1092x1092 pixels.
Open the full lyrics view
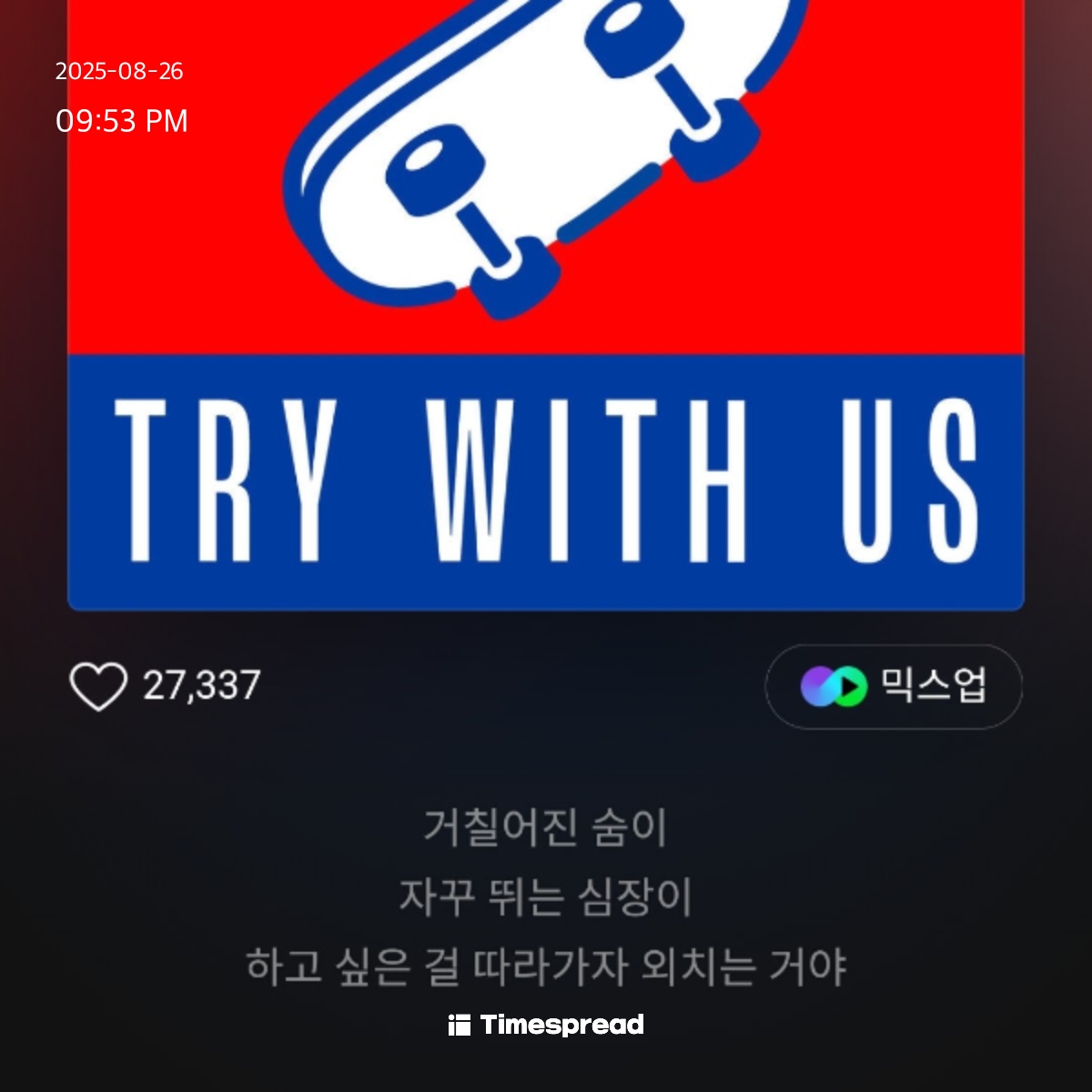point(546,897)
